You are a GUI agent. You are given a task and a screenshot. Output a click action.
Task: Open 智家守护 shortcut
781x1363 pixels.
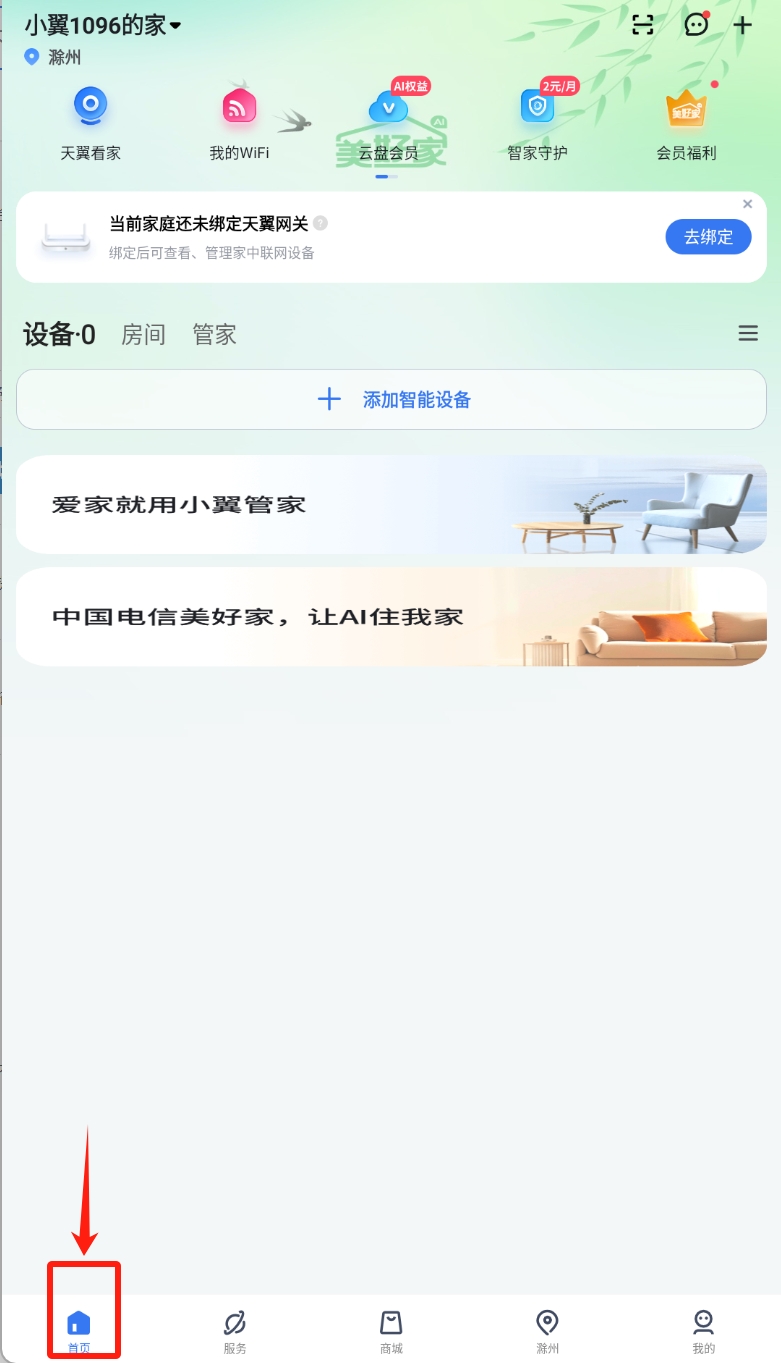tap(537, 122)
